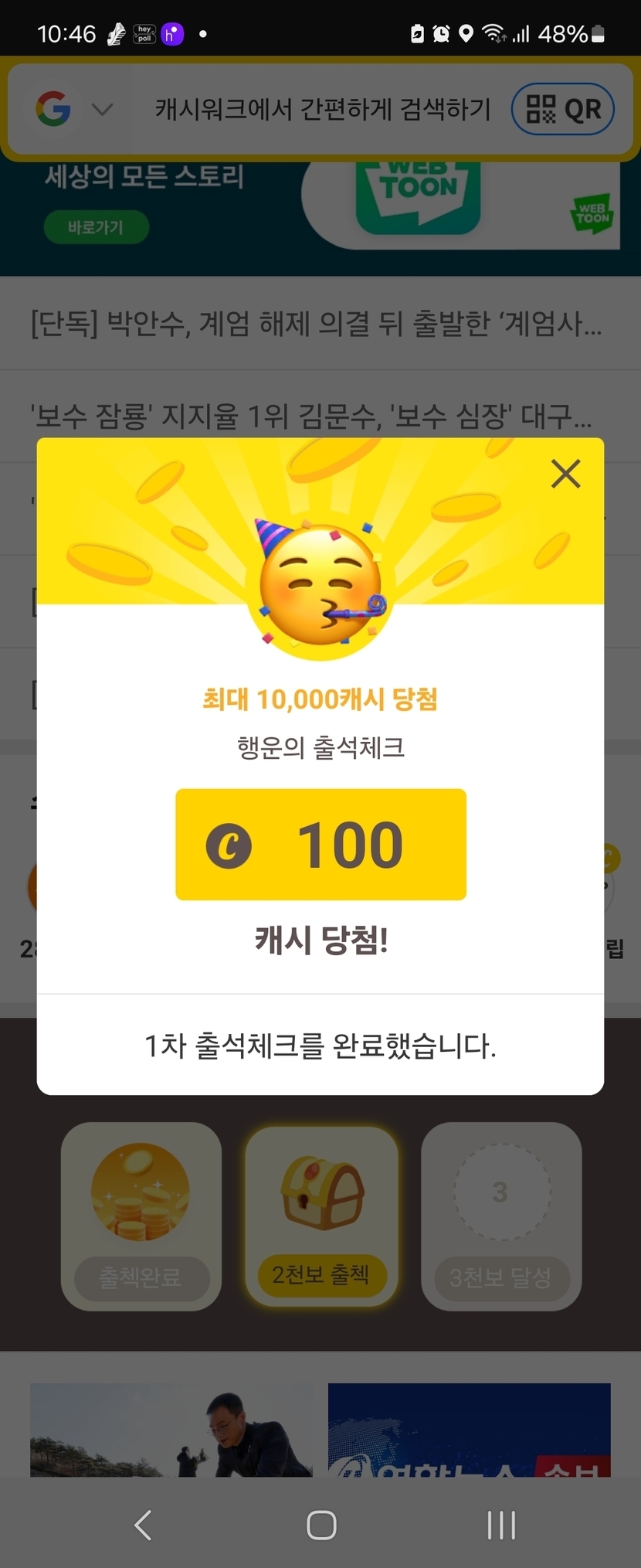Tap the 캐시워크 search field
This screenshot has height=1568, width=641.
coord(322,109)
